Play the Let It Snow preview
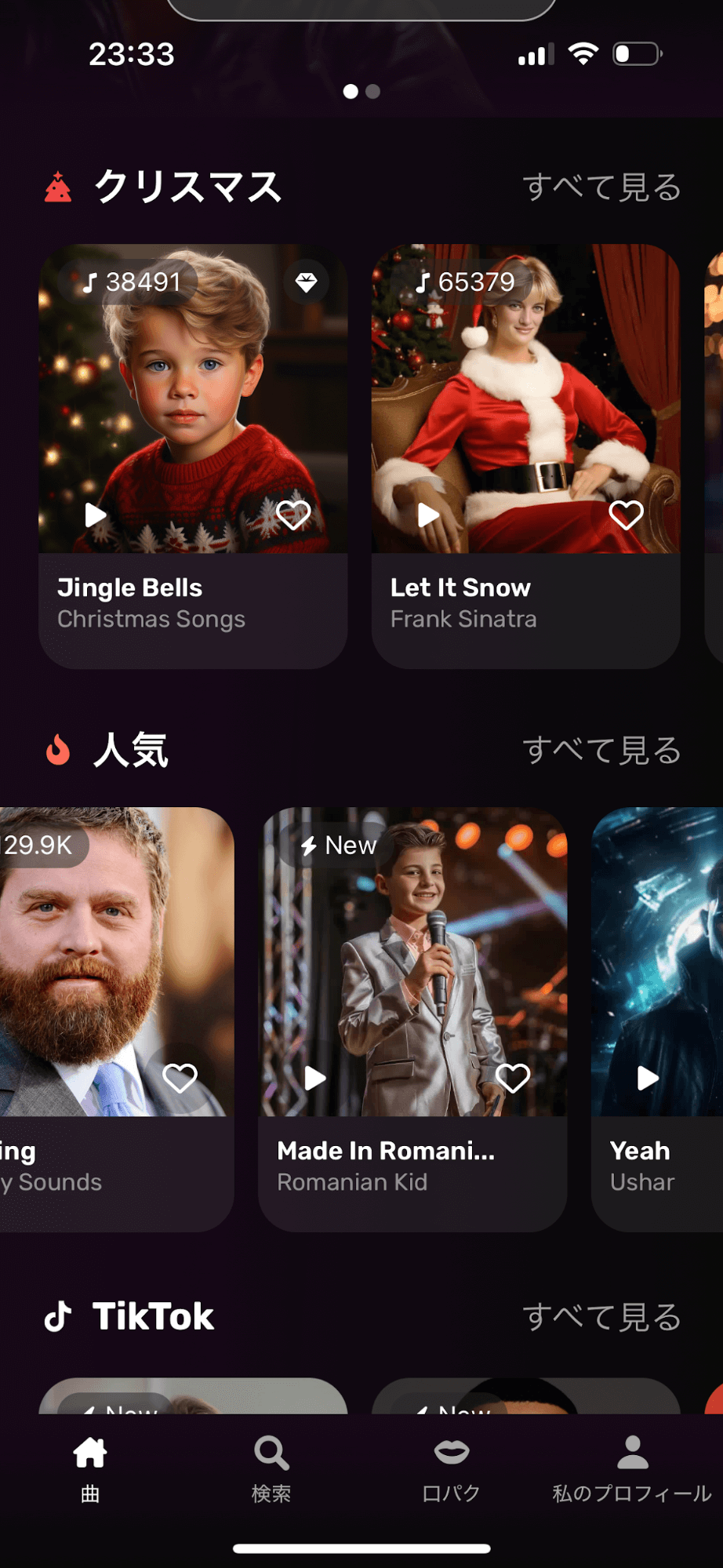Image resolution: width=723 pixels, height=1568 pixels. [428, 515]
